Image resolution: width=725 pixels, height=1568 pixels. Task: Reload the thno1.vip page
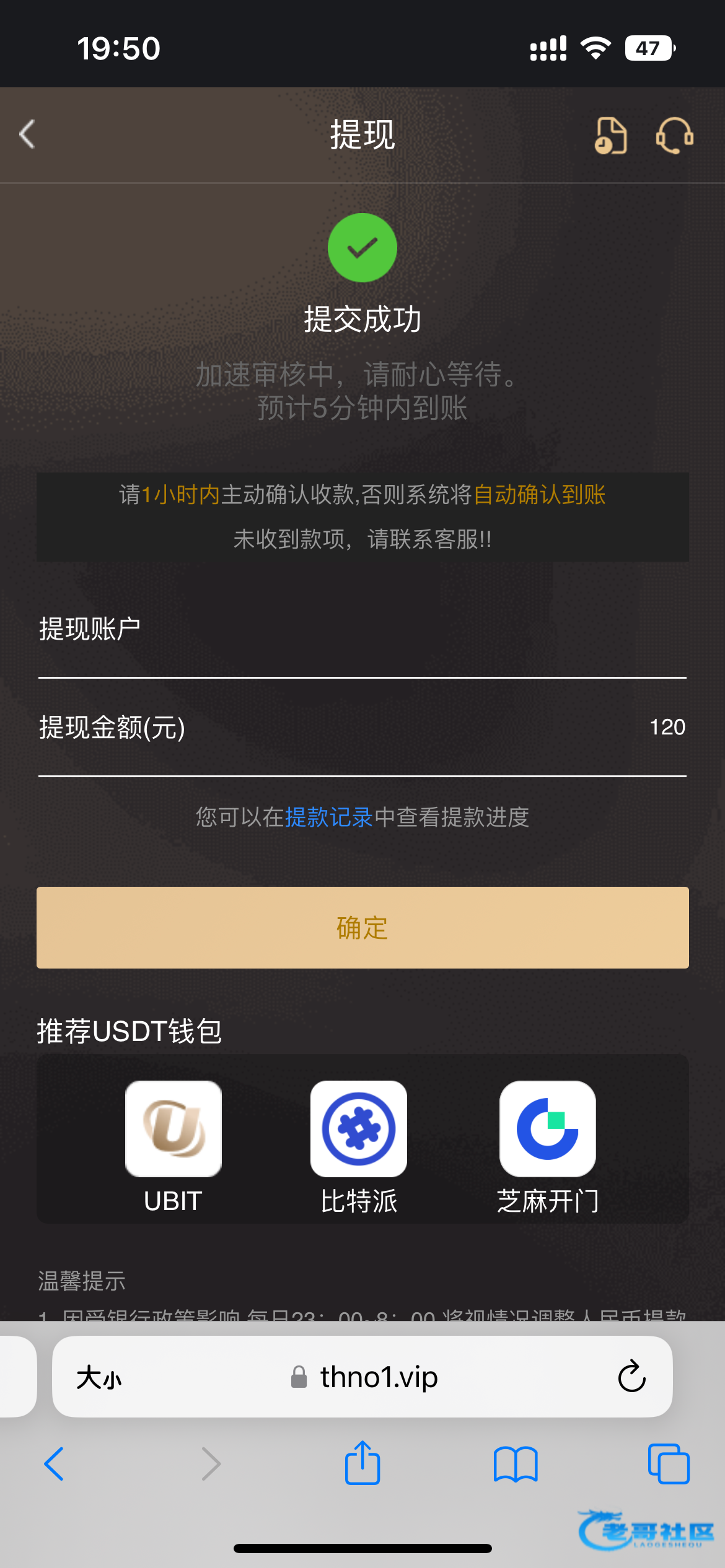[x=631, y=1377]
